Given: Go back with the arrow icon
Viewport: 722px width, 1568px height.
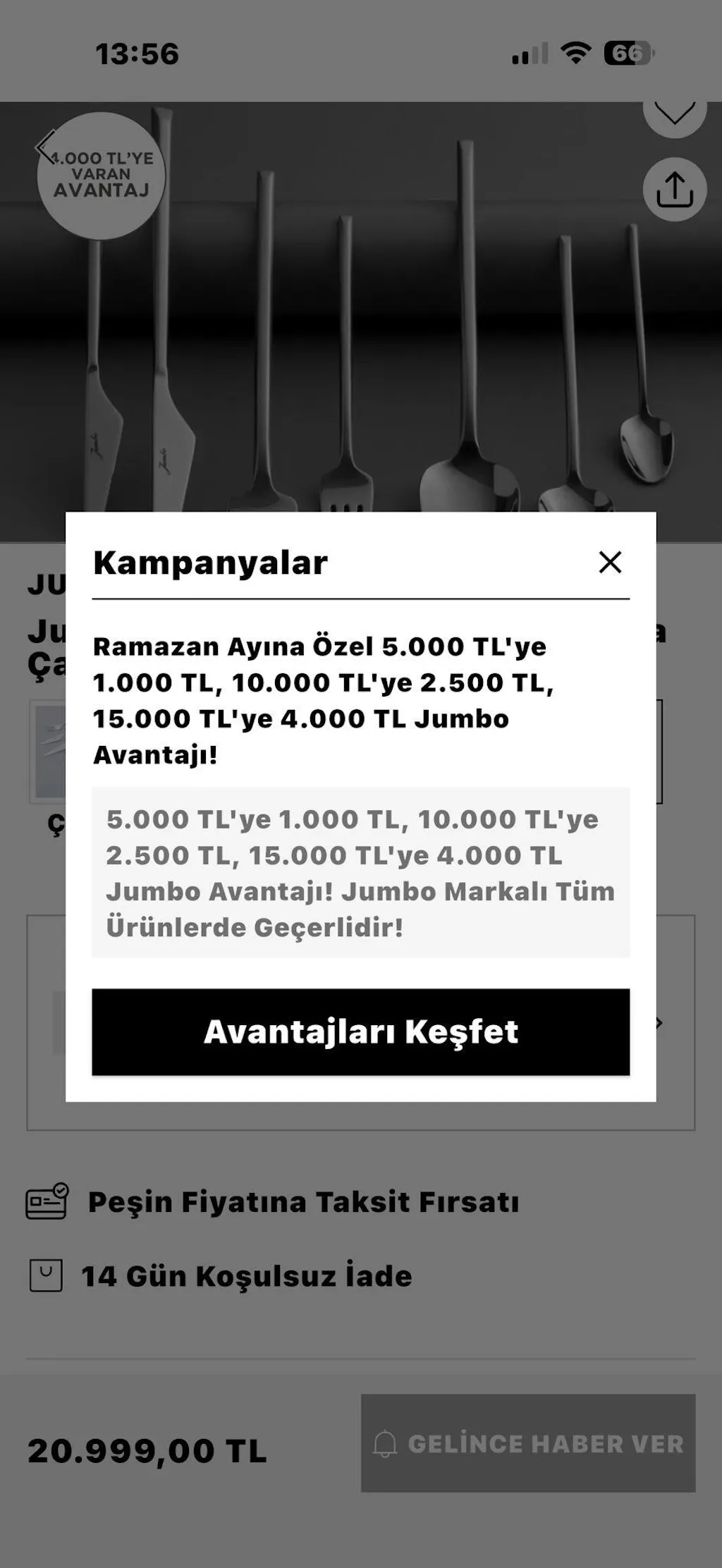Looking at the screenshot, I should (45, 148).
